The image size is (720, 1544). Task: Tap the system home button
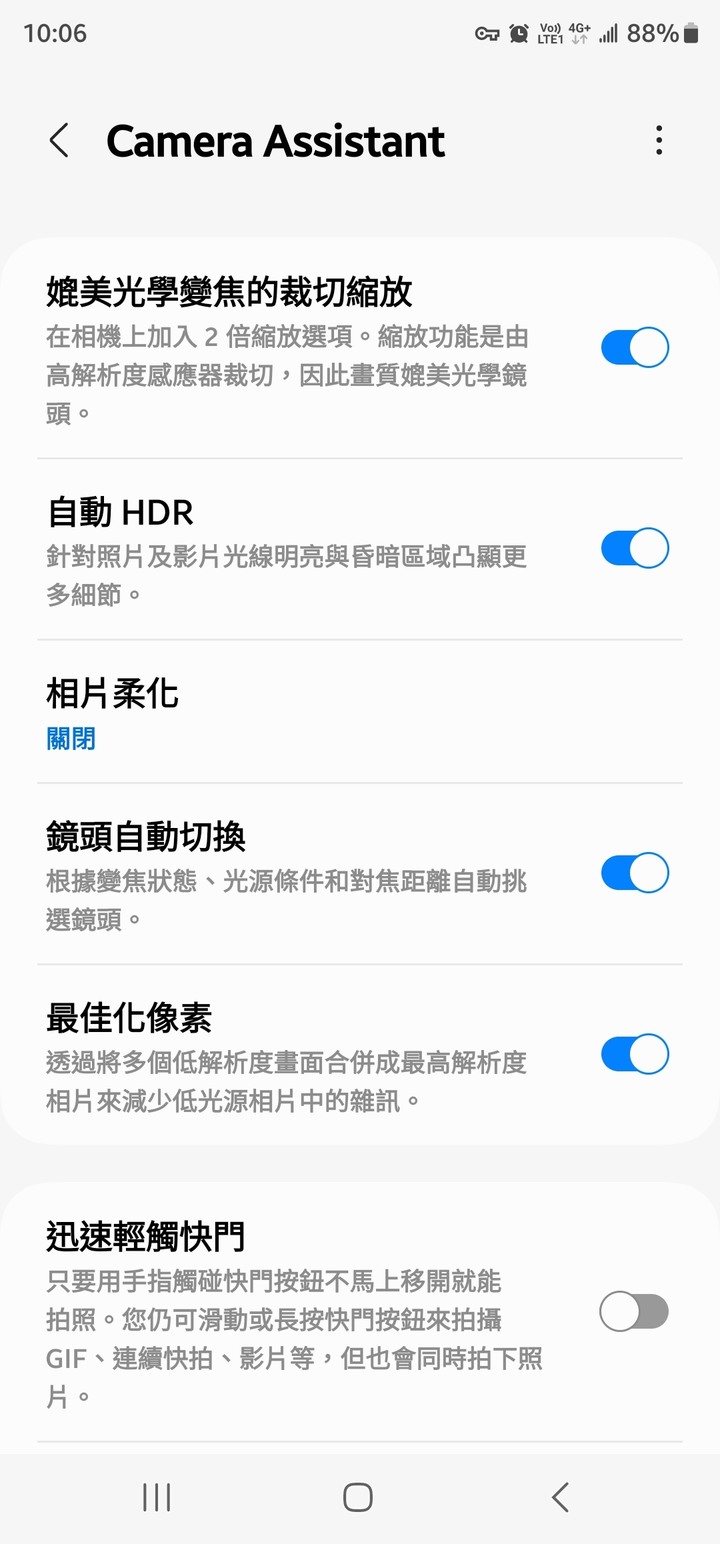coord(358,1497)
